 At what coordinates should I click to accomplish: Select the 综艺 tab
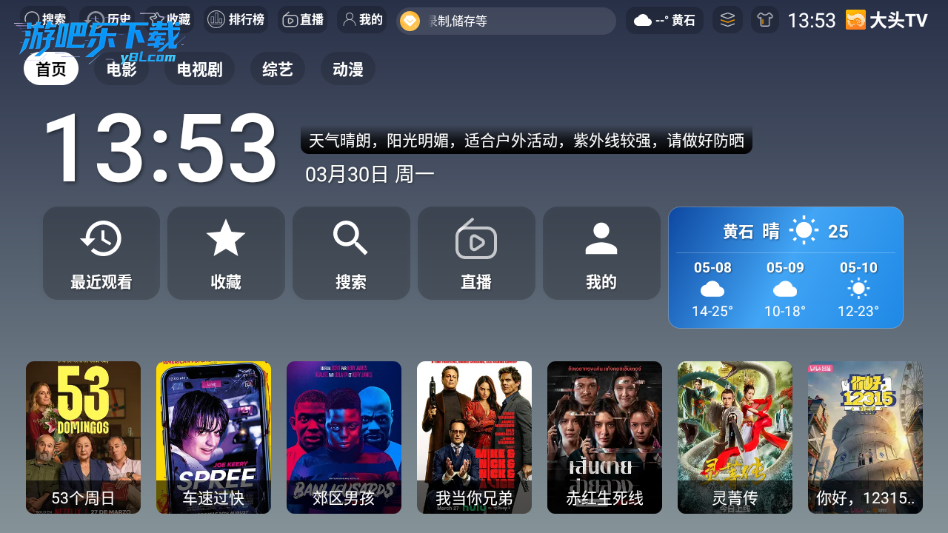click(x=277, y=69)
